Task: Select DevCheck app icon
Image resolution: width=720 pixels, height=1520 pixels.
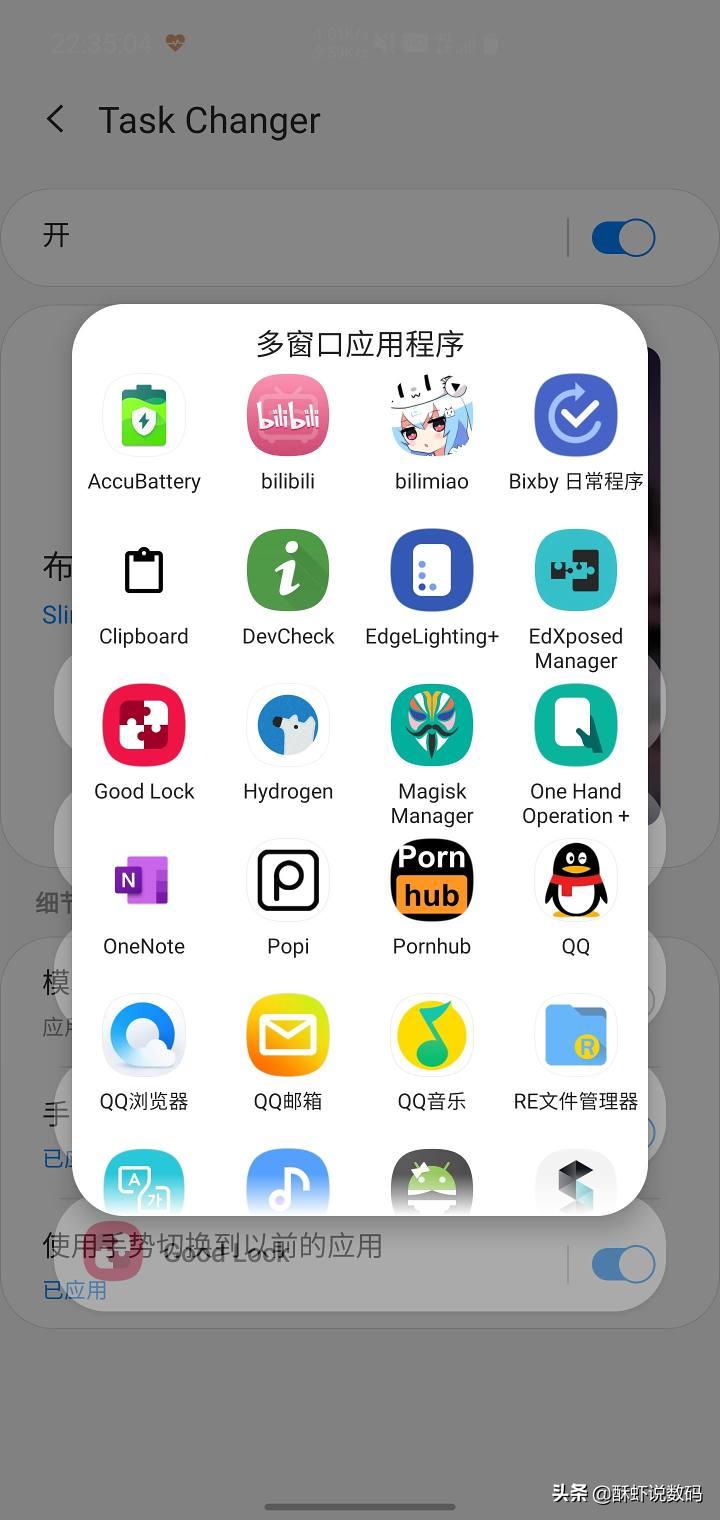Action: pos(288,571)
